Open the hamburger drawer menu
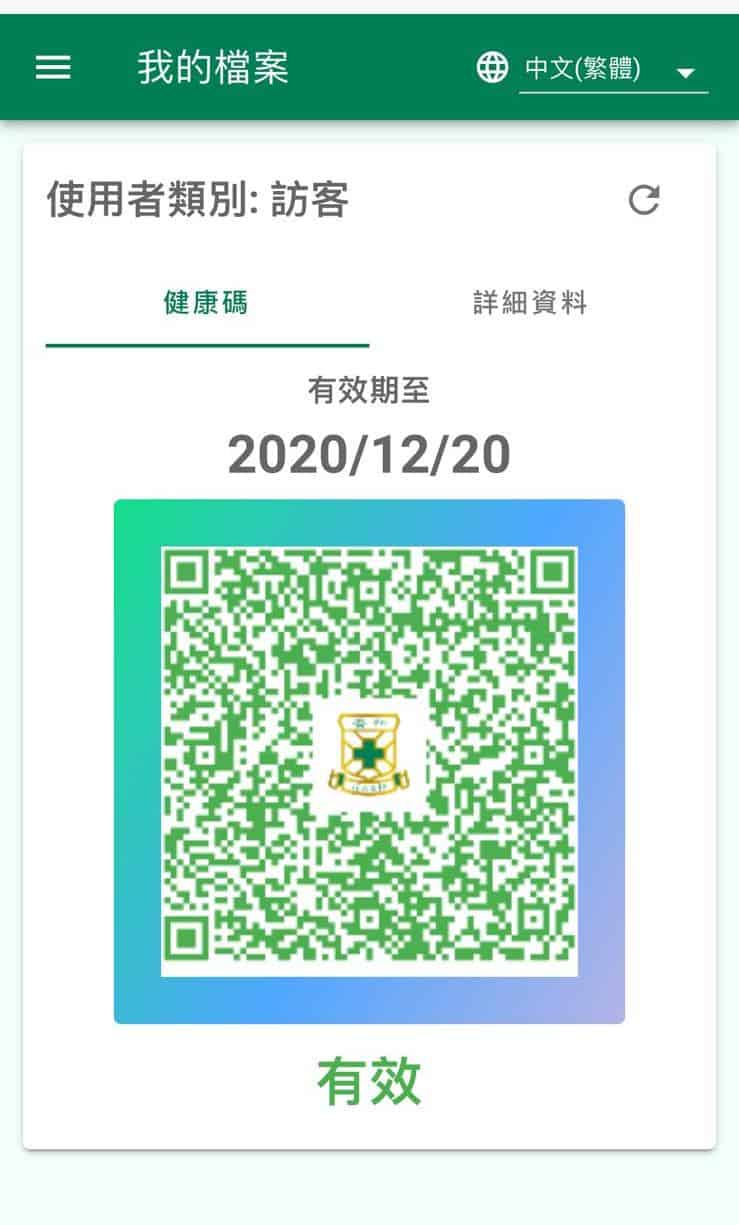 coord(53,68)
